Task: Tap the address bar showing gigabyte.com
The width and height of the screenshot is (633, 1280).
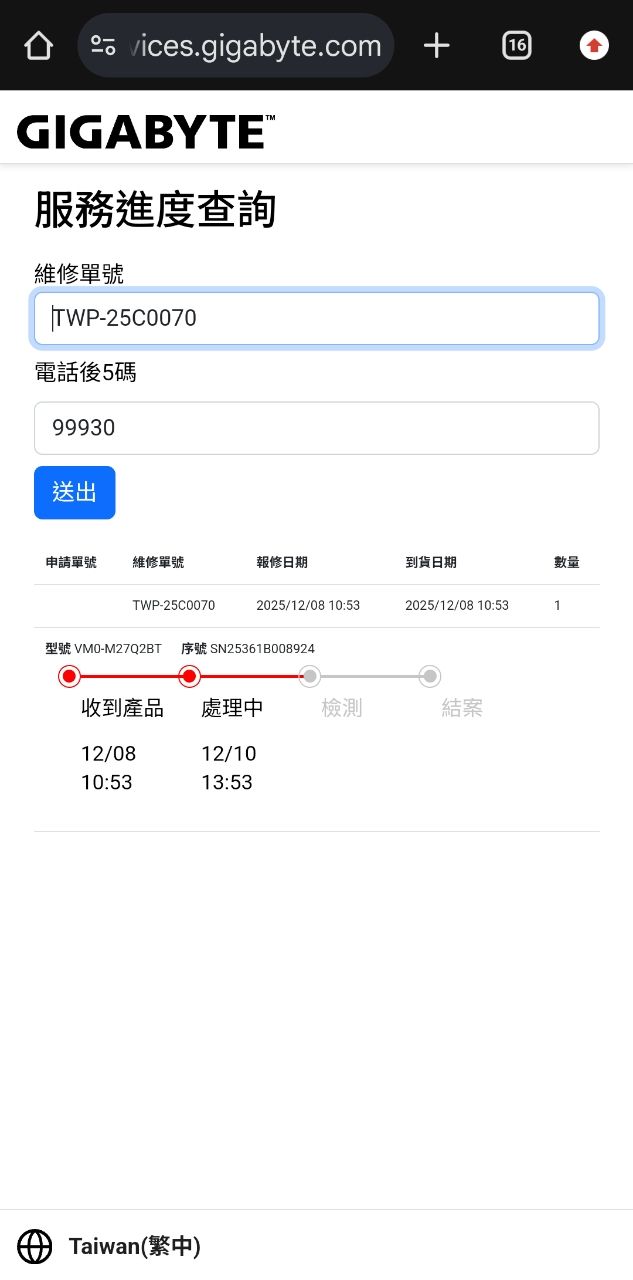Action: [250, 46]
